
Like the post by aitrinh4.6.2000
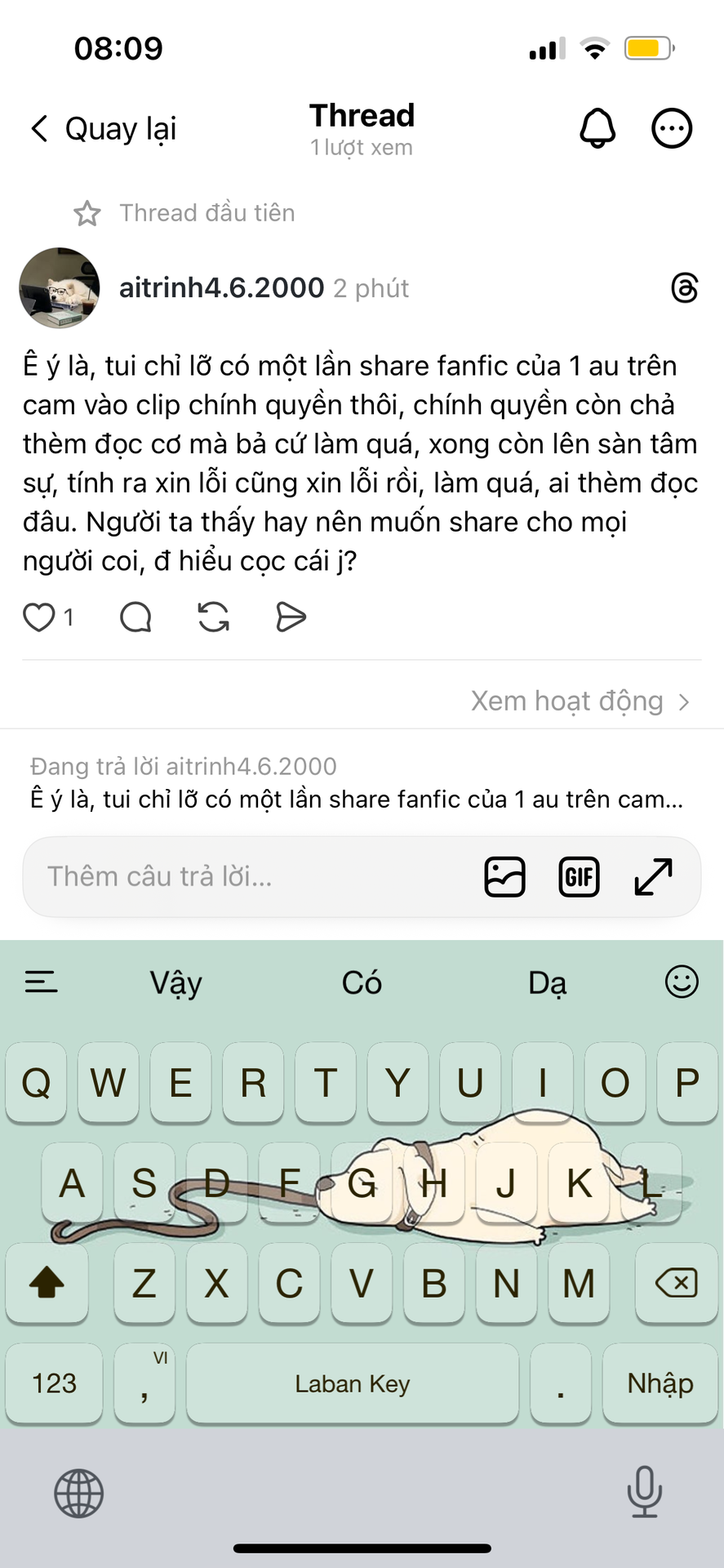tap(38, 617)
